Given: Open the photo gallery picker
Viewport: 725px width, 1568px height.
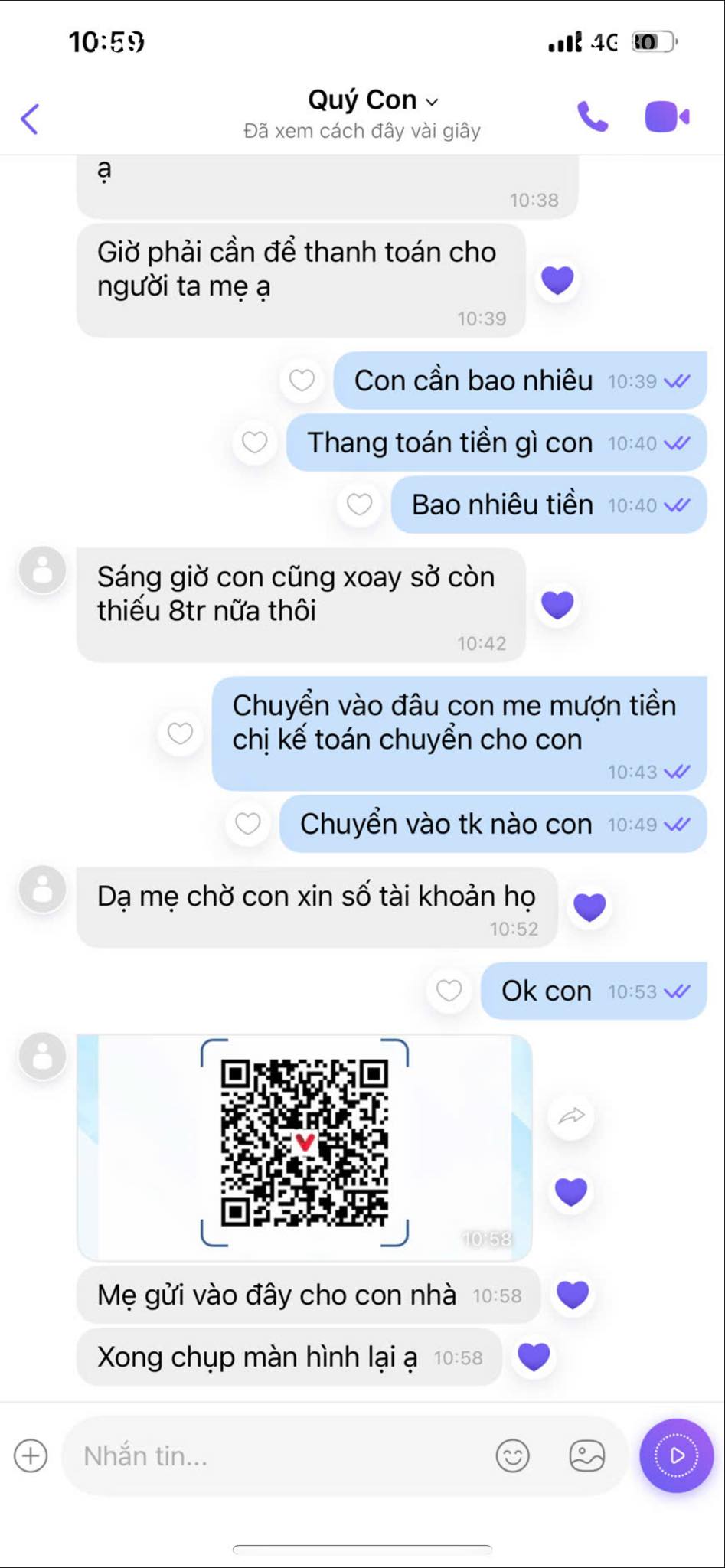Looking at the screenshot, I should point(587,1455).
